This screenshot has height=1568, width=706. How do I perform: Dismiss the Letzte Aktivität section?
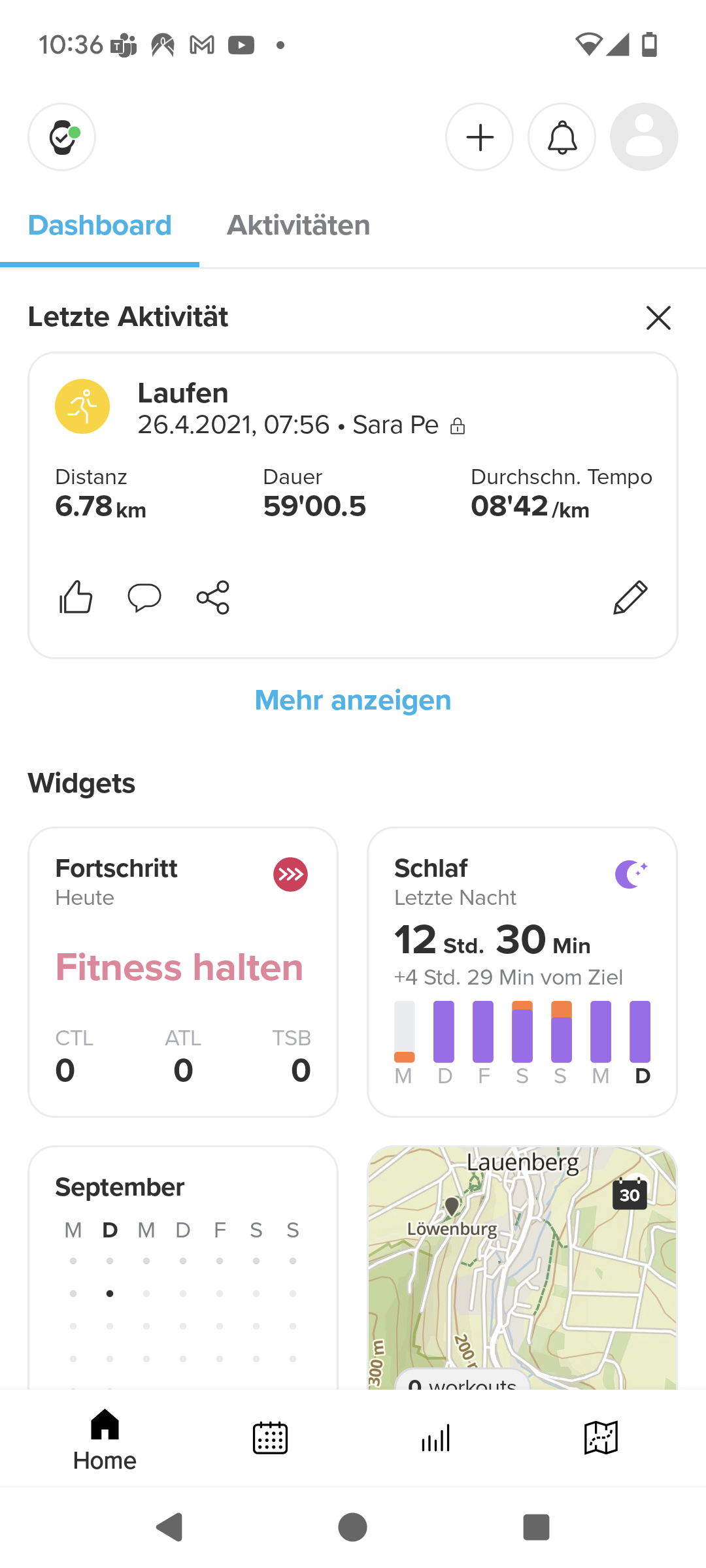pyautogui.click(x=658, y=318)
